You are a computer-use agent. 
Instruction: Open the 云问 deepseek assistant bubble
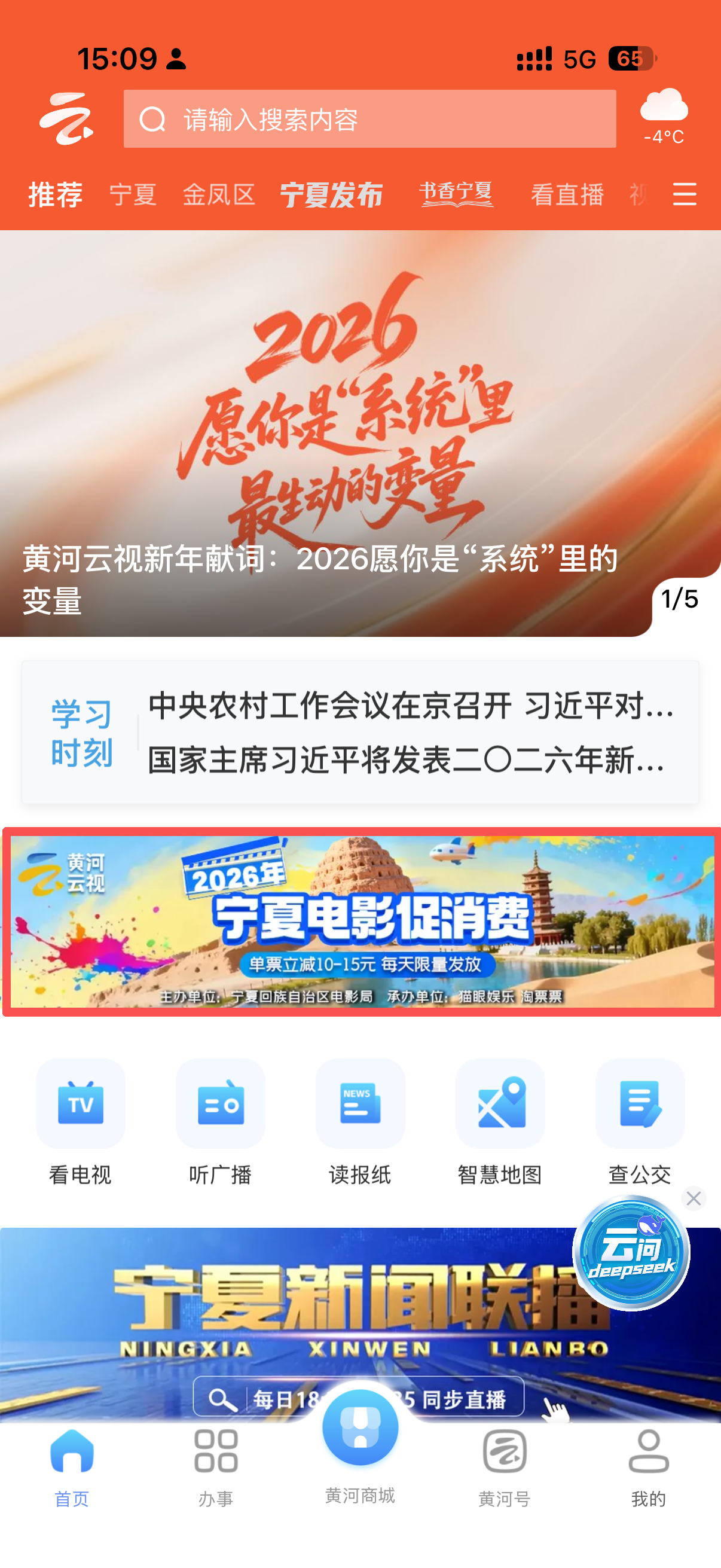[631, 1252]
